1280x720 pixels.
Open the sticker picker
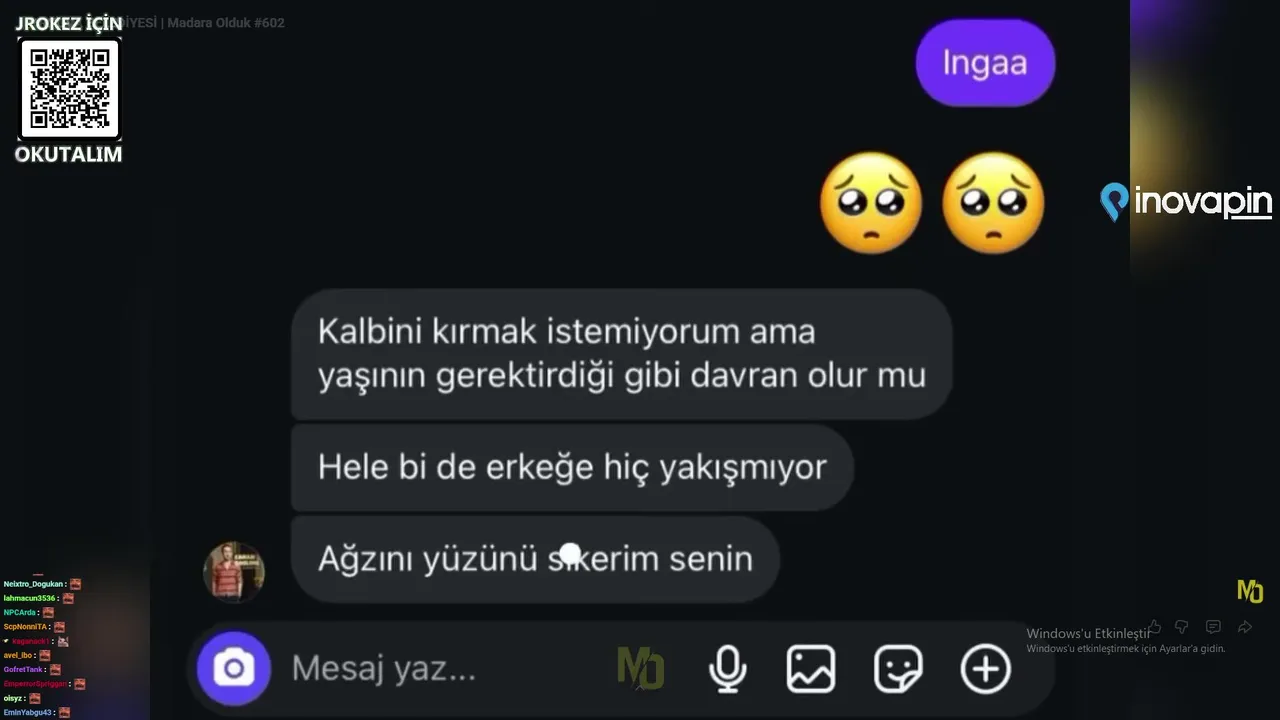click(898, 669)
